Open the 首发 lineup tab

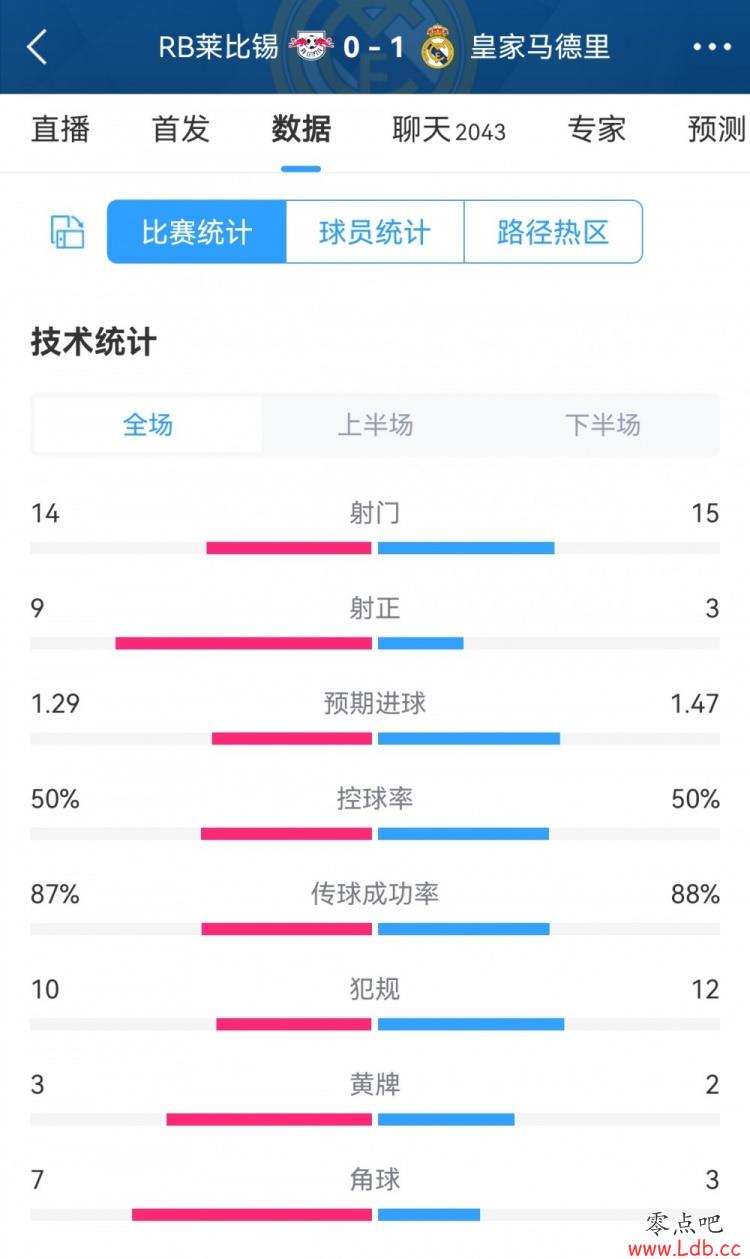[x=181, y=129]
